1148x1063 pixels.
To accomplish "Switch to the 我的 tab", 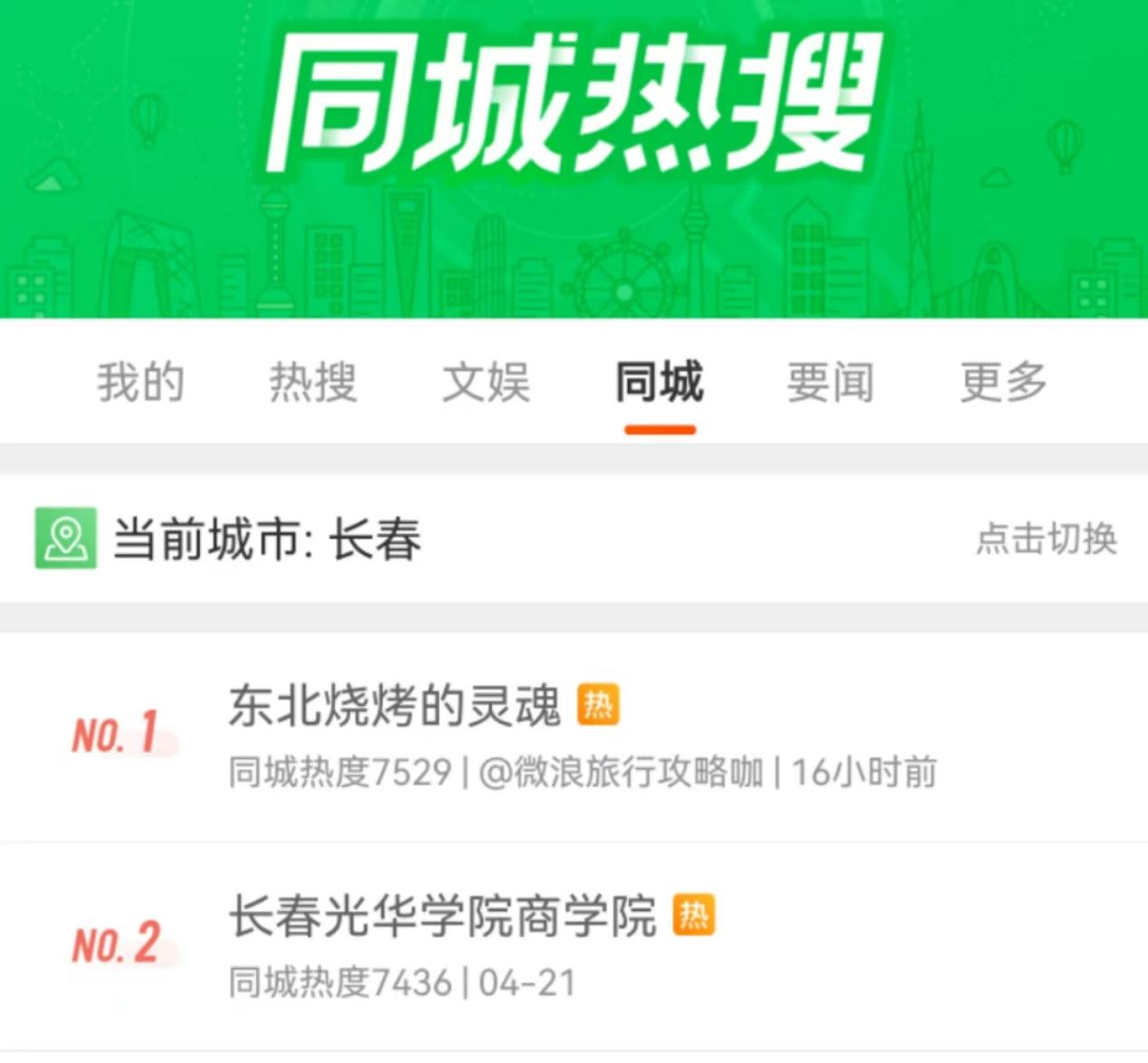I will (x=140, y=382).
